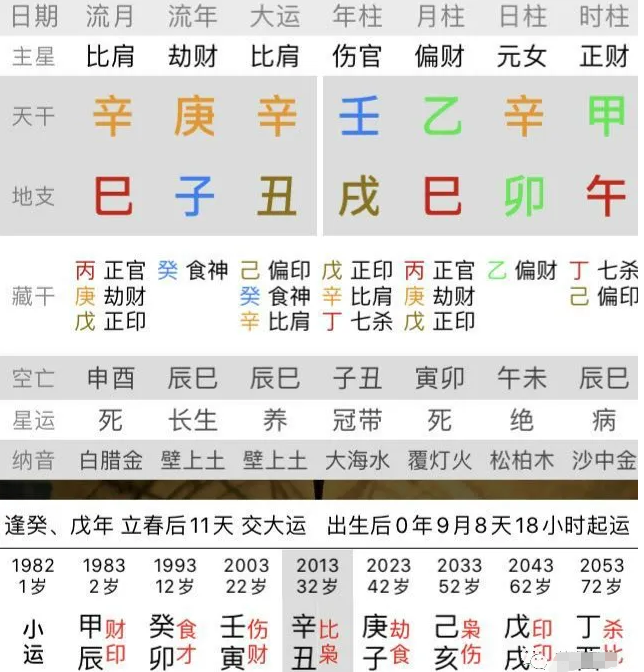Choose the 1993 癸卯 大运 column
This screenshot has height=672, width=644.
point(174,610)
